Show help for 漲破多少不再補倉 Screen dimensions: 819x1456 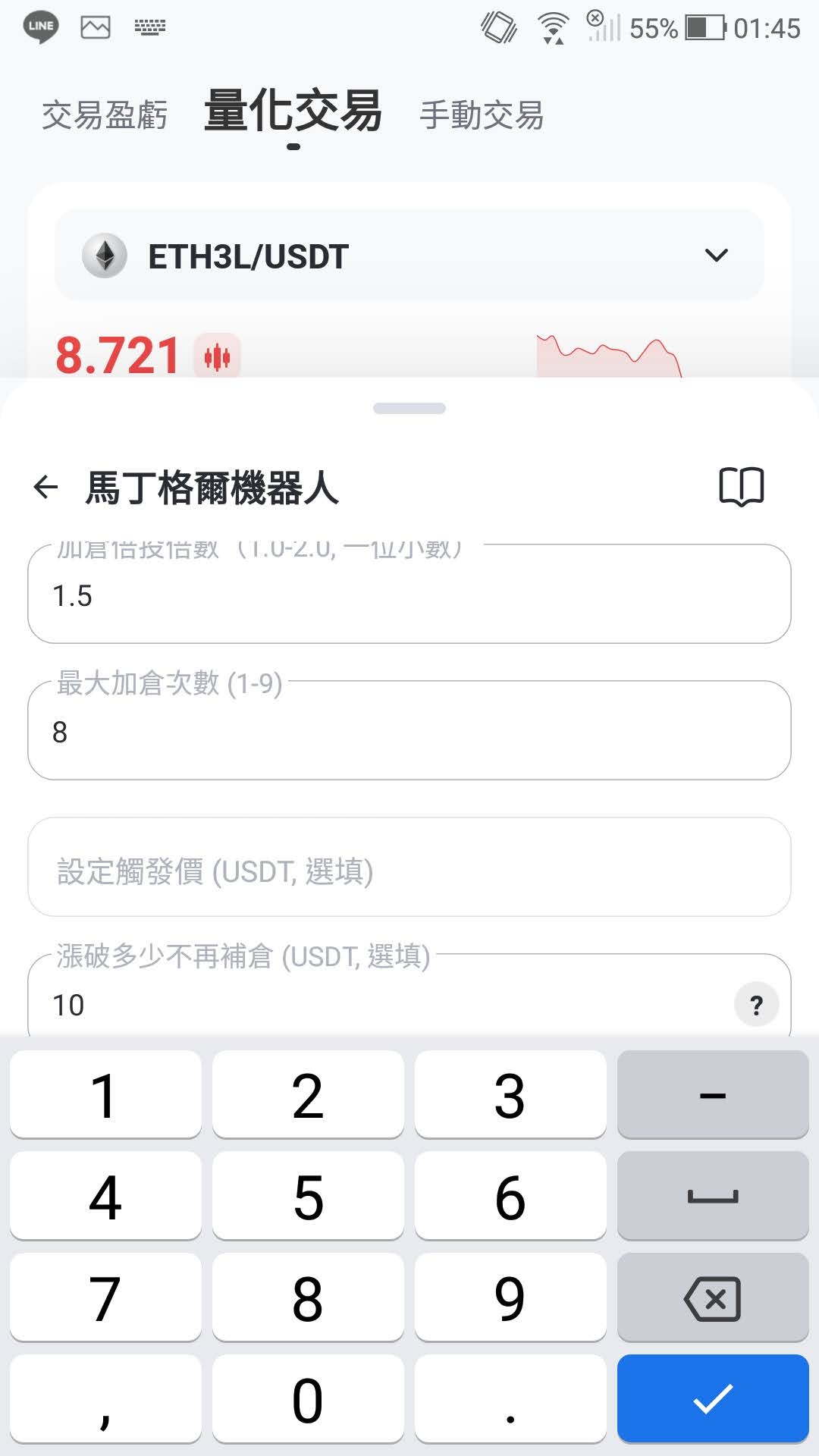pyautogui.click(x=756, y=1005)
